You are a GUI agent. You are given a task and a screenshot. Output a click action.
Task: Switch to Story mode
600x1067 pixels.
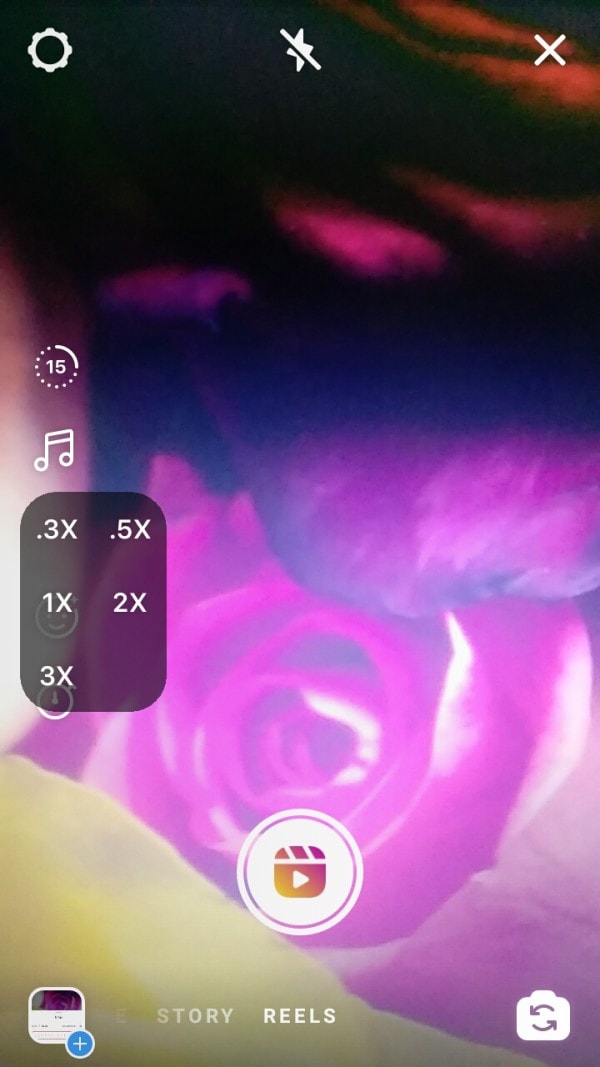[x=195, y=1016]
